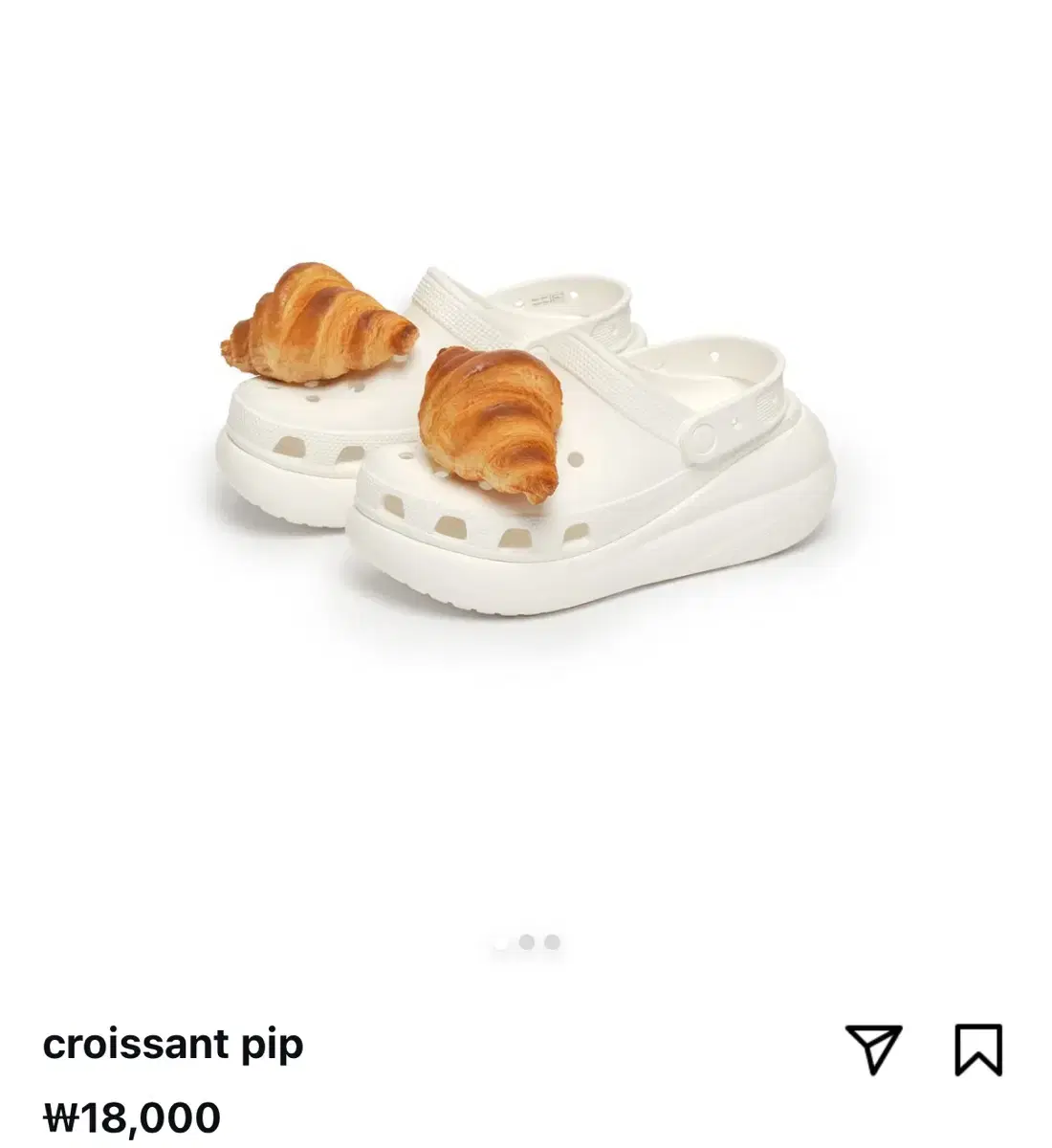This screenshot has width=1052, height=1148.
Task: Jump to the last photo with rightmost dot
Action: 550,942
